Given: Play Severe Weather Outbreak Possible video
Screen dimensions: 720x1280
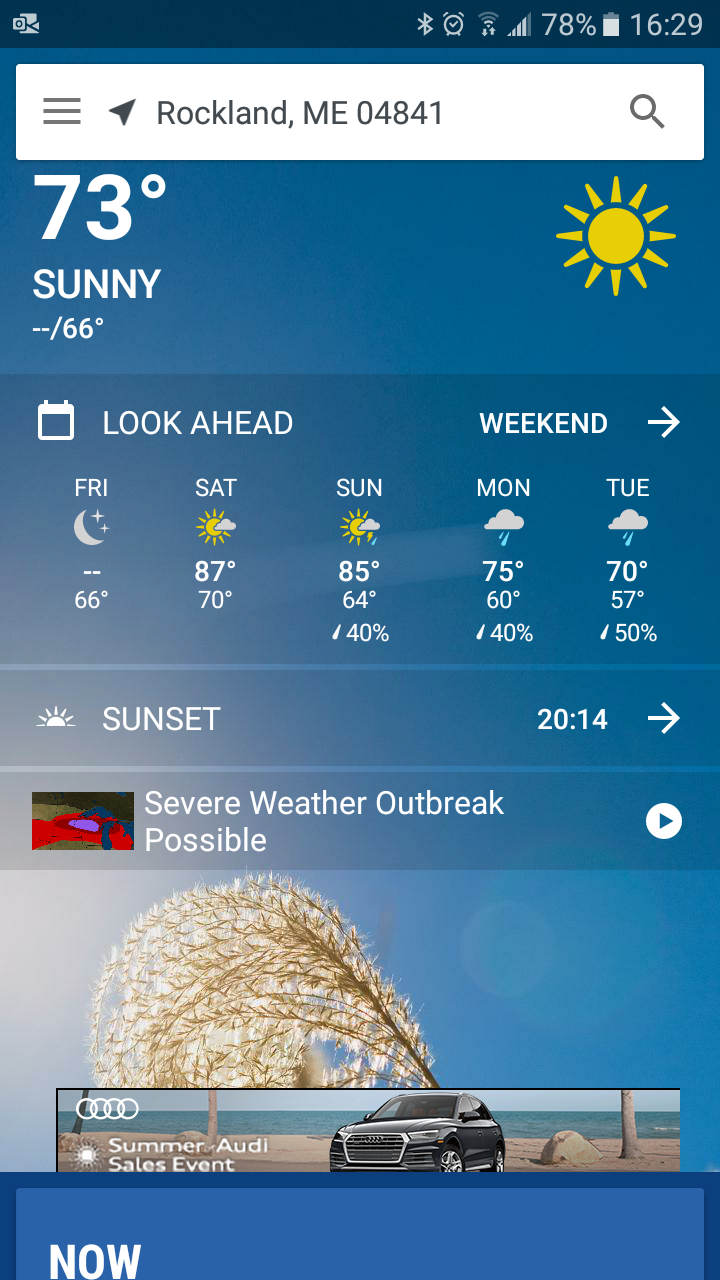Looking at the screenshot, I should [x=663, y=821].
